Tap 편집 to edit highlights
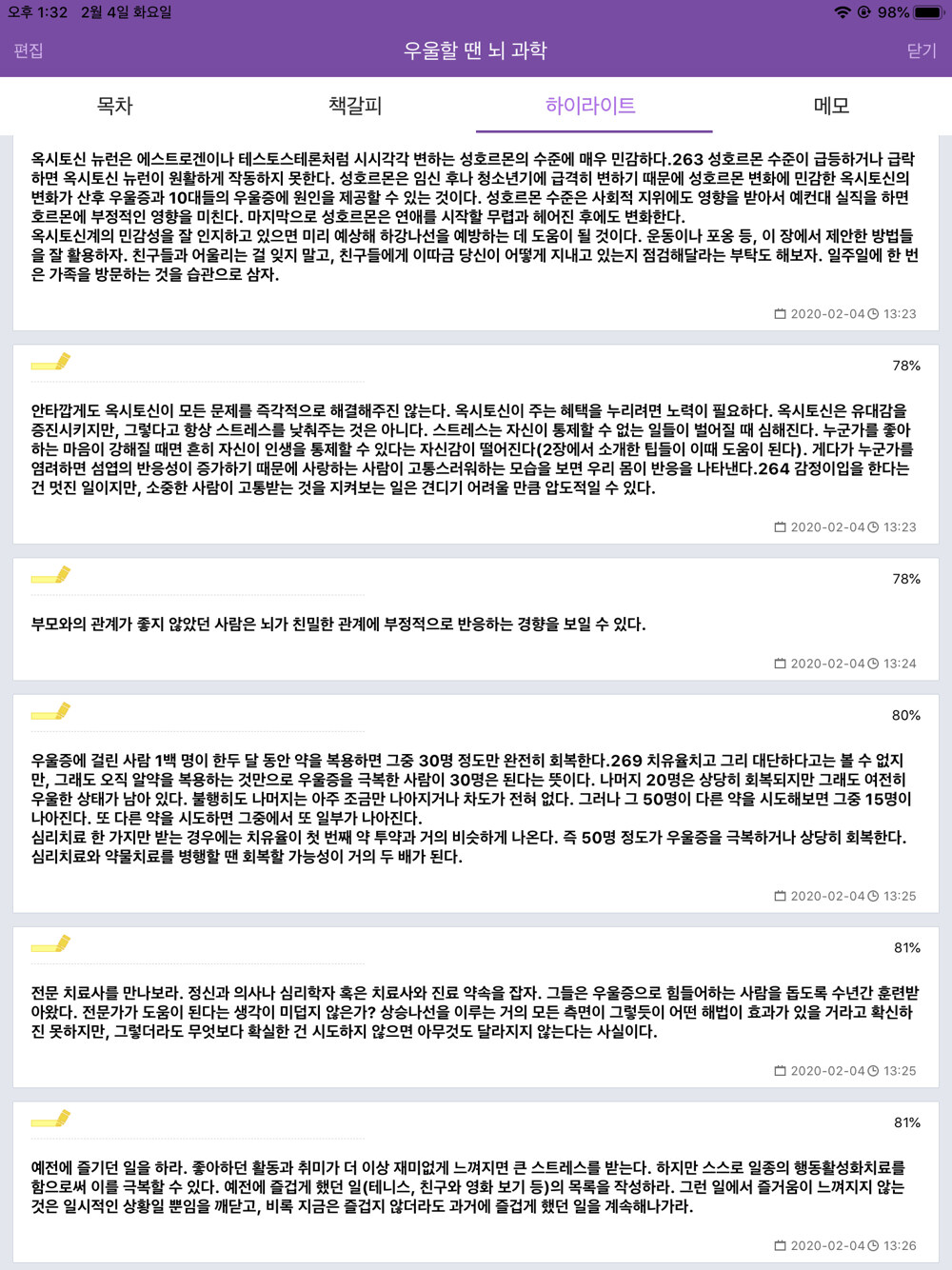The image size is (952, 1270). 29,50
